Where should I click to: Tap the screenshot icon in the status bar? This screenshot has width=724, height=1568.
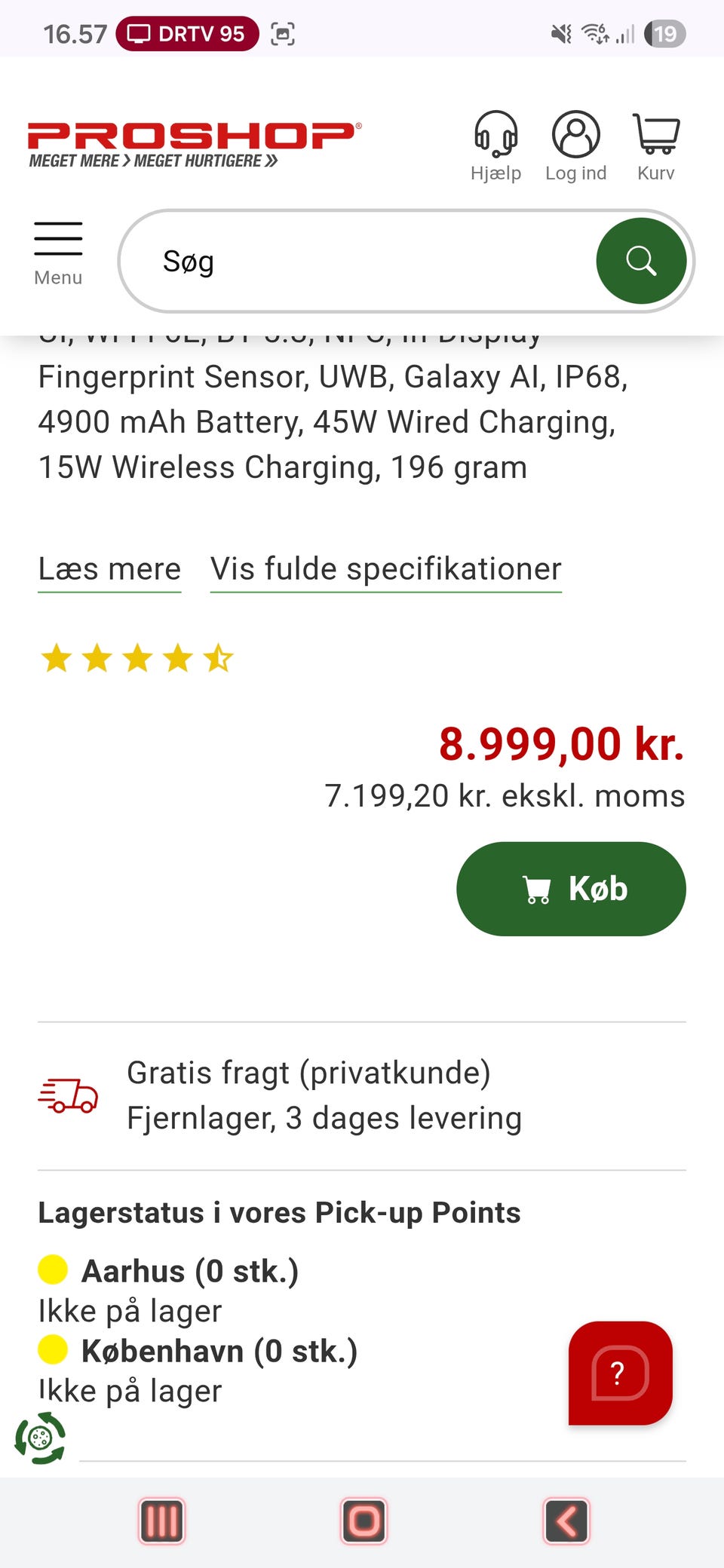pyautogui.click(x=283, y=34)
